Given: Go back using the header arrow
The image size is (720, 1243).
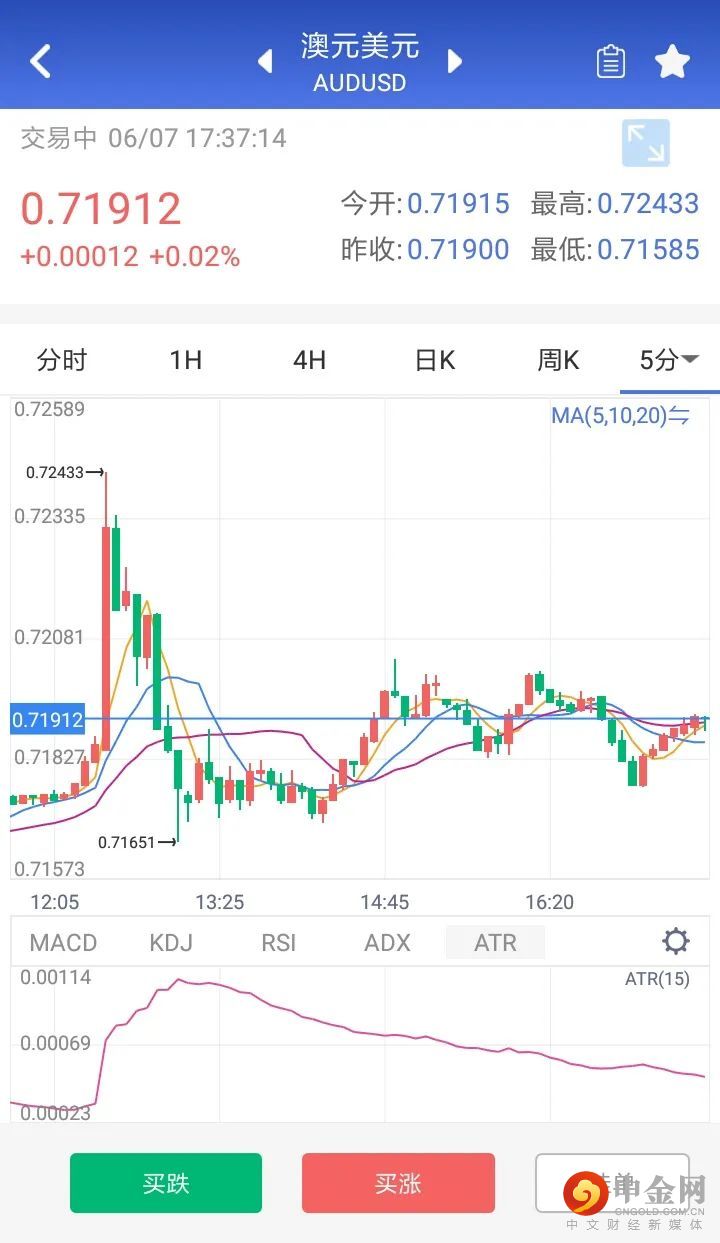Looking at the screenshot, I should tap(40, 62).
